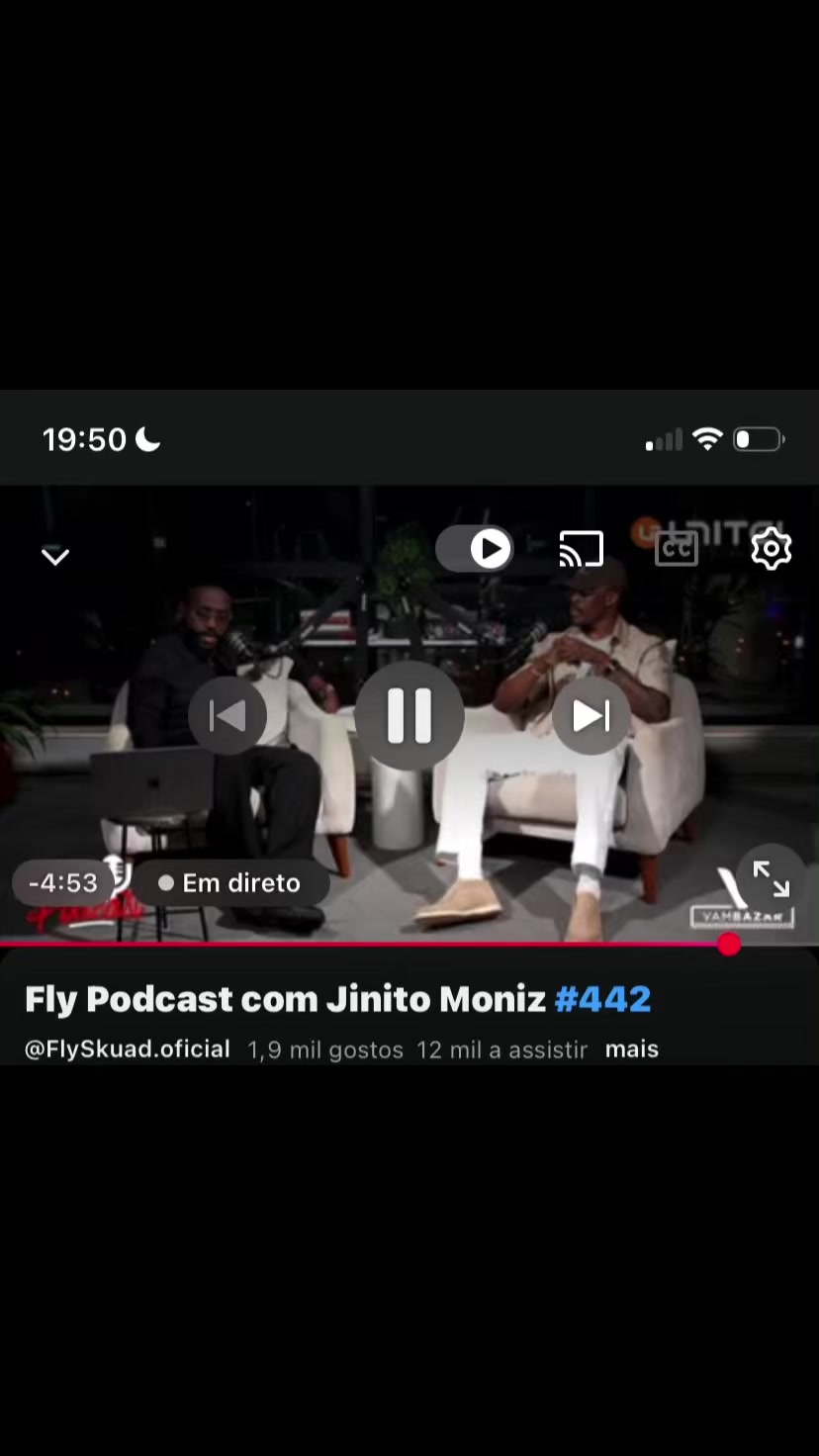Collapse the video player with the down chevron
This screenshot has height=1456, width=819.
tap(55, 557)
